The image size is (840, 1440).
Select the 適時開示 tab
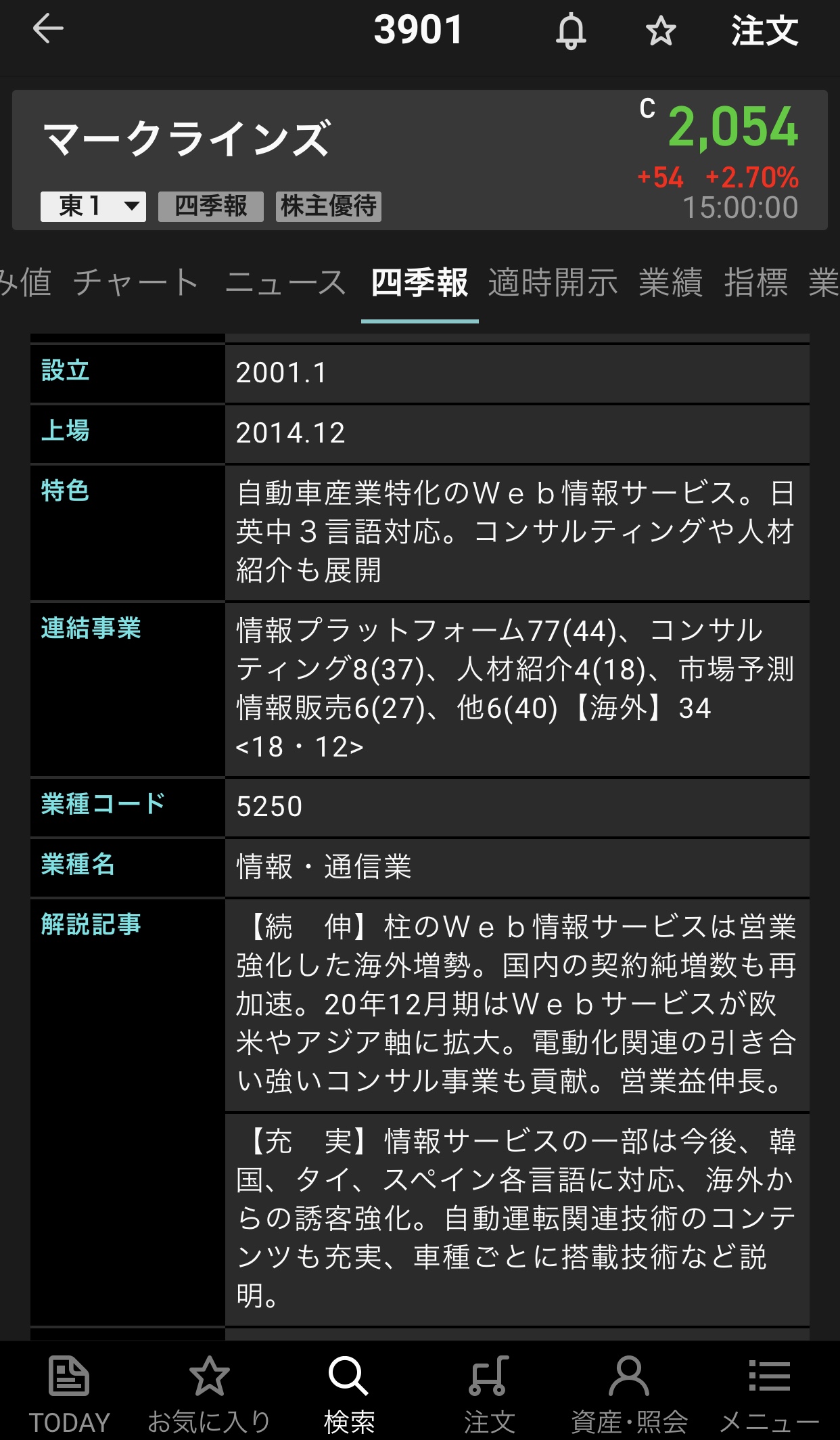[553, 283]
